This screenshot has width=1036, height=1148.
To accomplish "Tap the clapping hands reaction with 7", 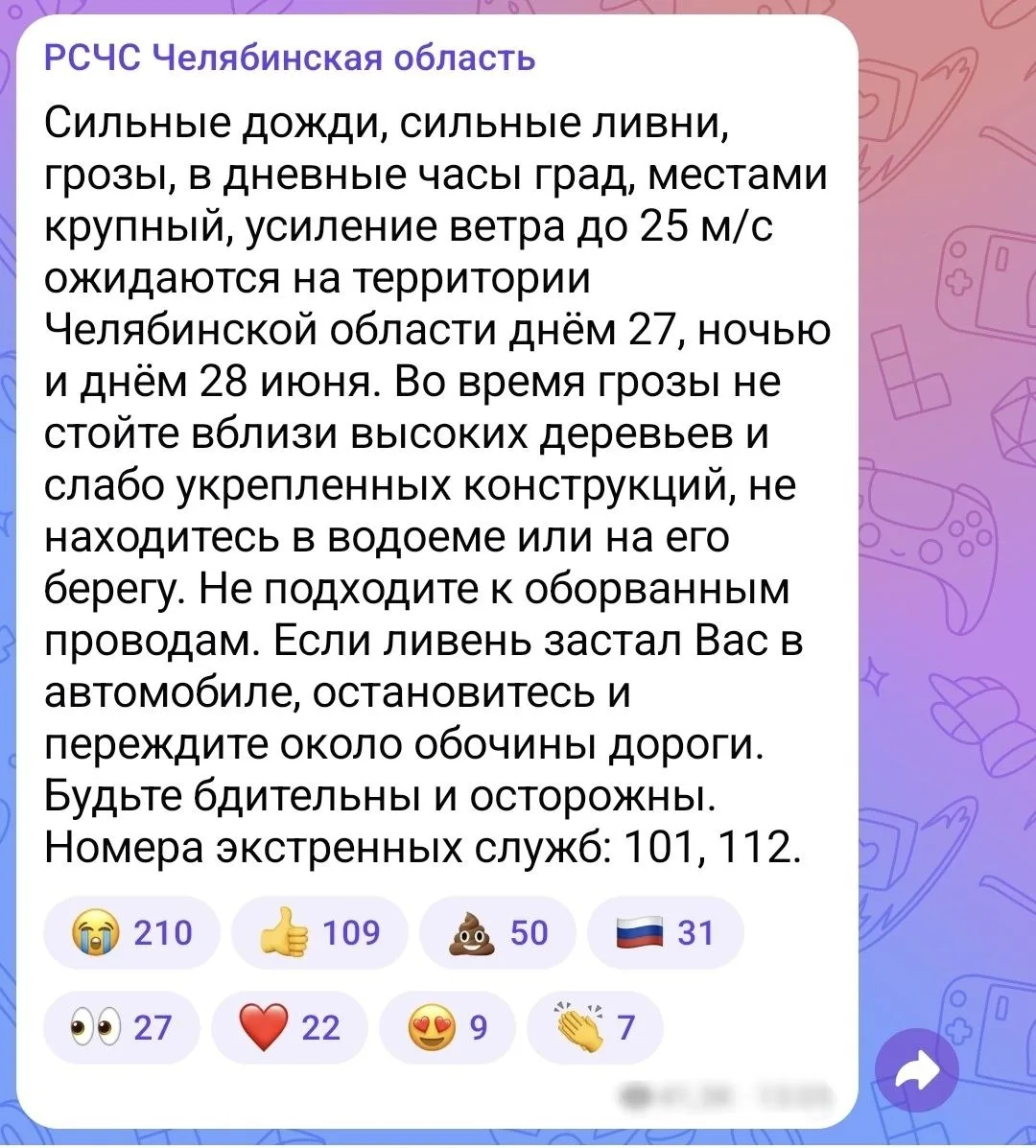I will [596, 1027].
